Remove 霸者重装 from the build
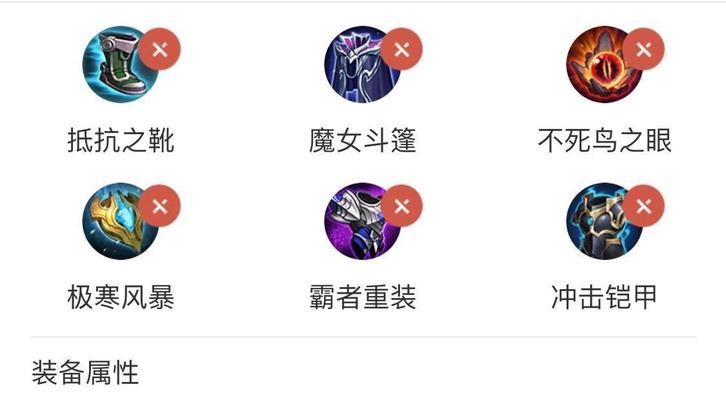726x400 pixels. coord(402,206)
